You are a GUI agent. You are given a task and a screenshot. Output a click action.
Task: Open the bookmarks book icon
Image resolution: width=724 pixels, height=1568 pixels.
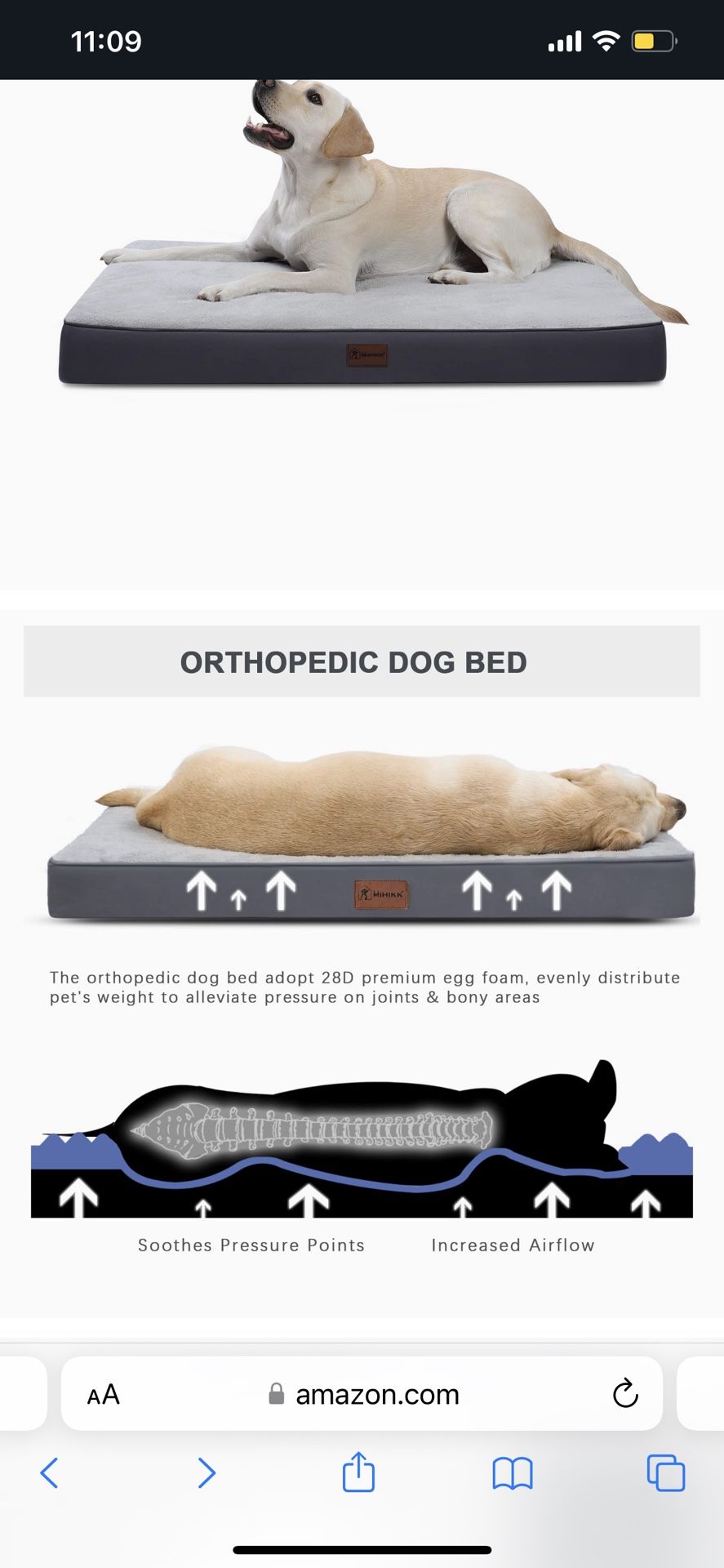point(513,1473)
